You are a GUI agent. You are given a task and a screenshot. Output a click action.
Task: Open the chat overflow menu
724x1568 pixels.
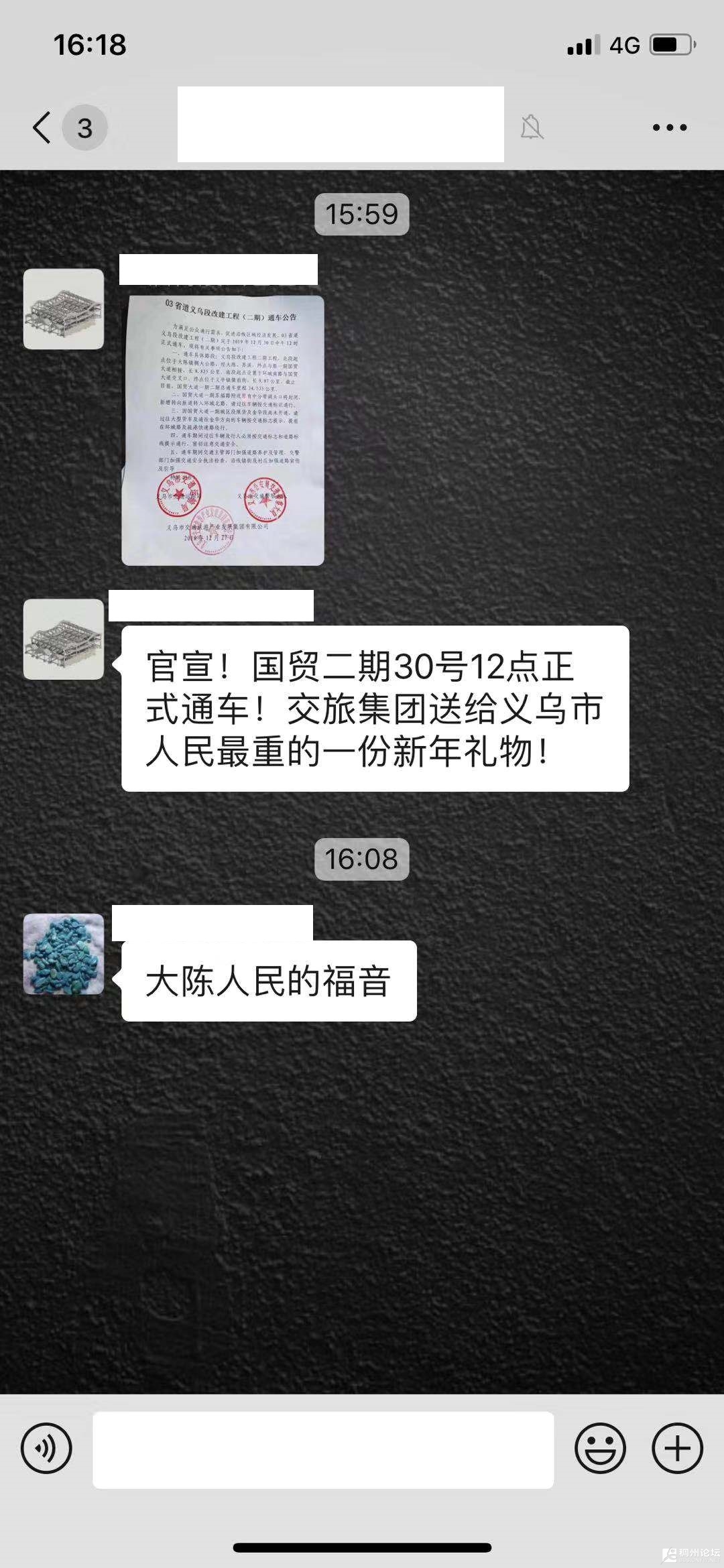pos(669,127)
